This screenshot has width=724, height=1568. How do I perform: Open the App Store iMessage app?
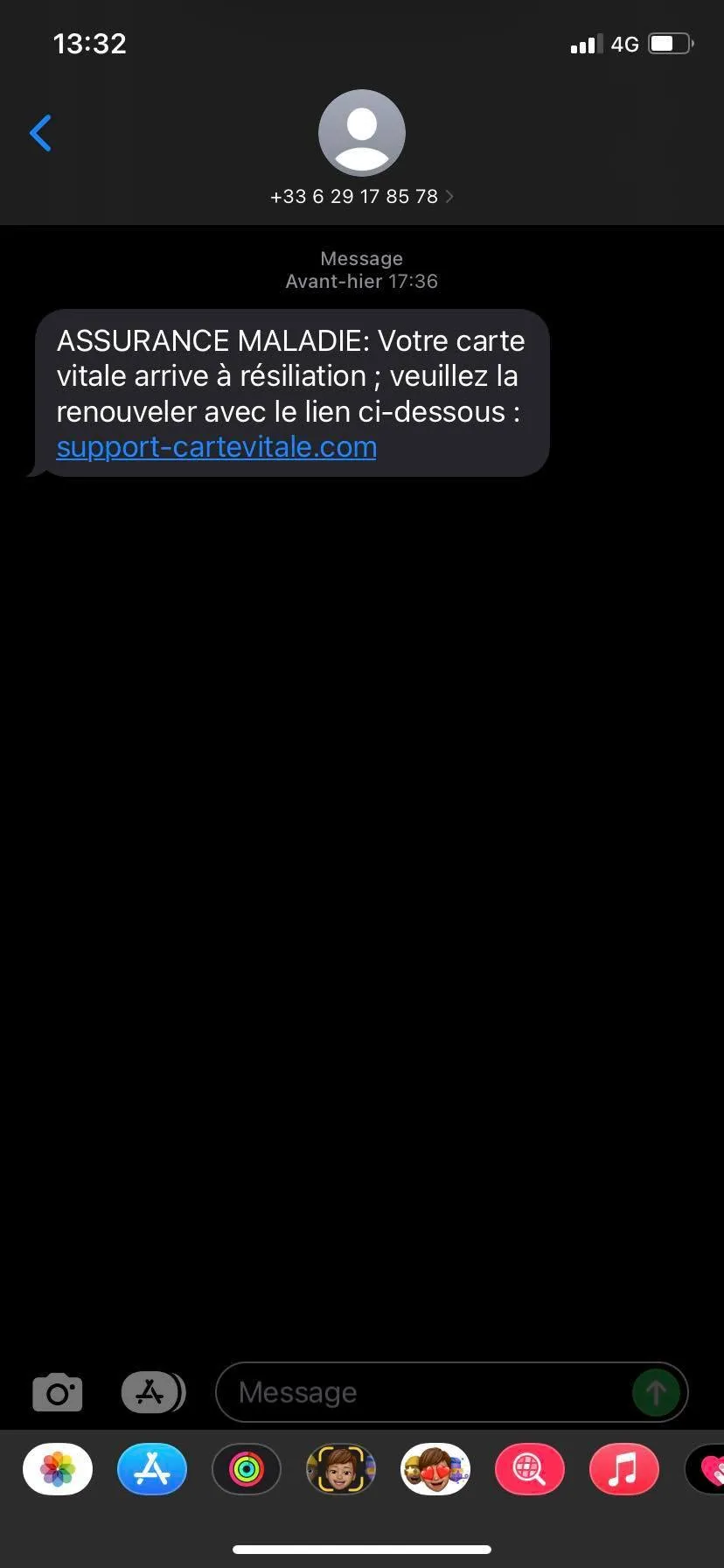pos(152,1469)
